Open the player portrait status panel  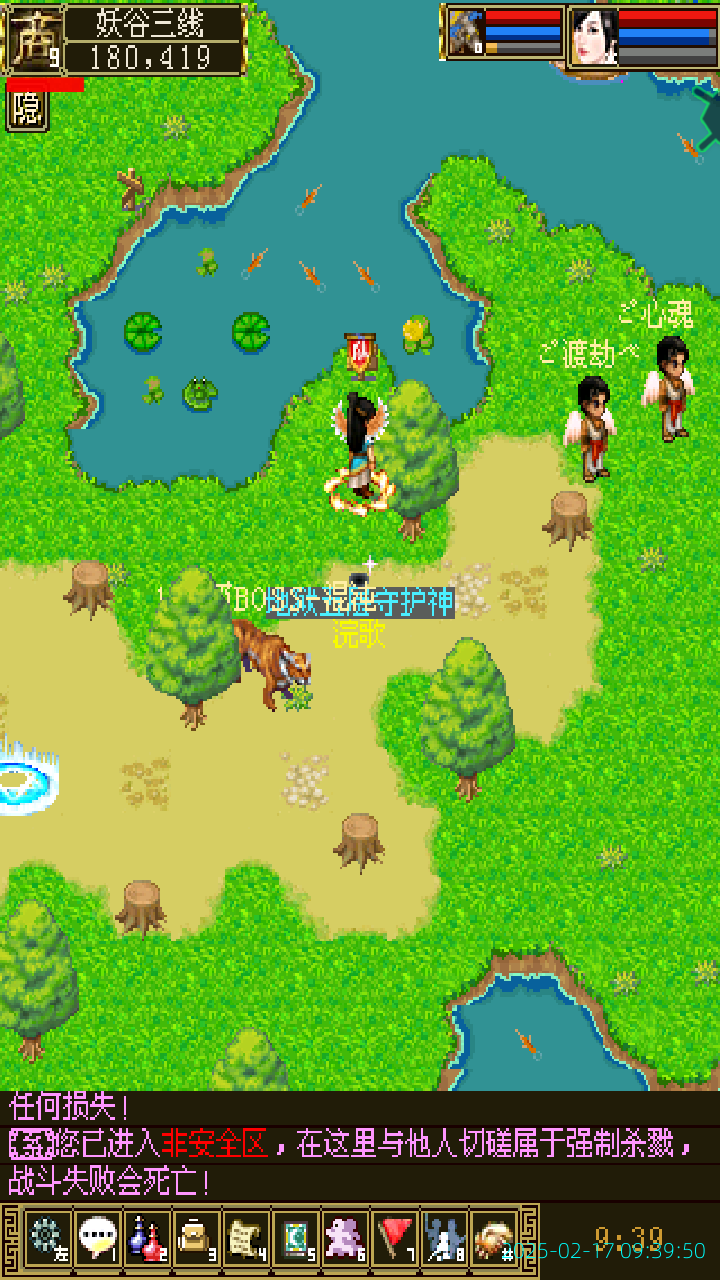594,36
